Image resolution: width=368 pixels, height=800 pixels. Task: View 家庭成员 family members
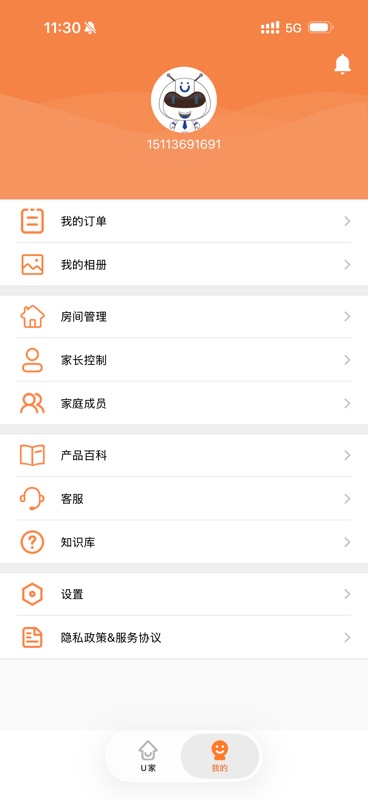click(184, 403)
